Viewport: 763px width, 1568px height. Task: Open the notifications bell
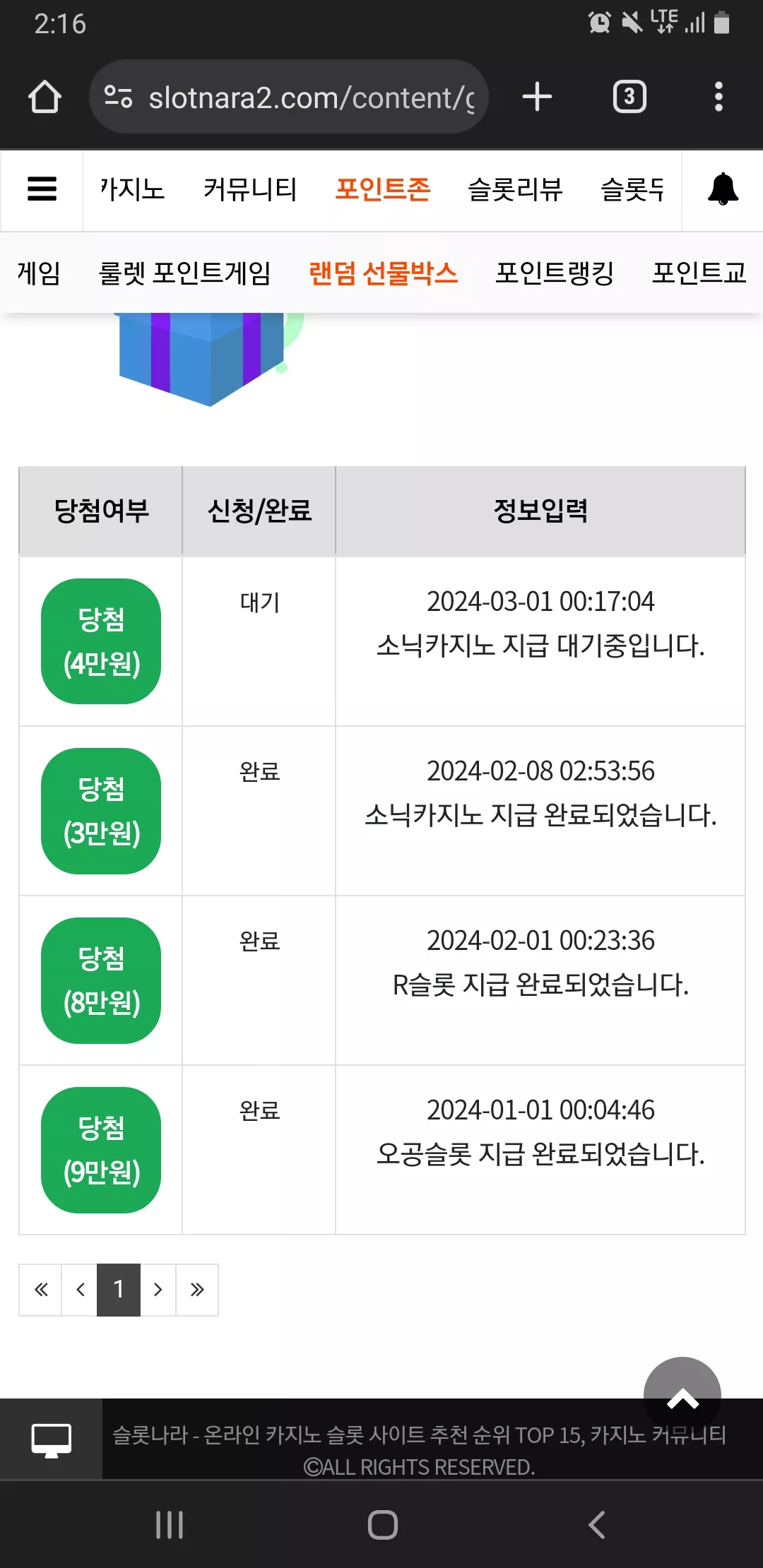(723, 189)
